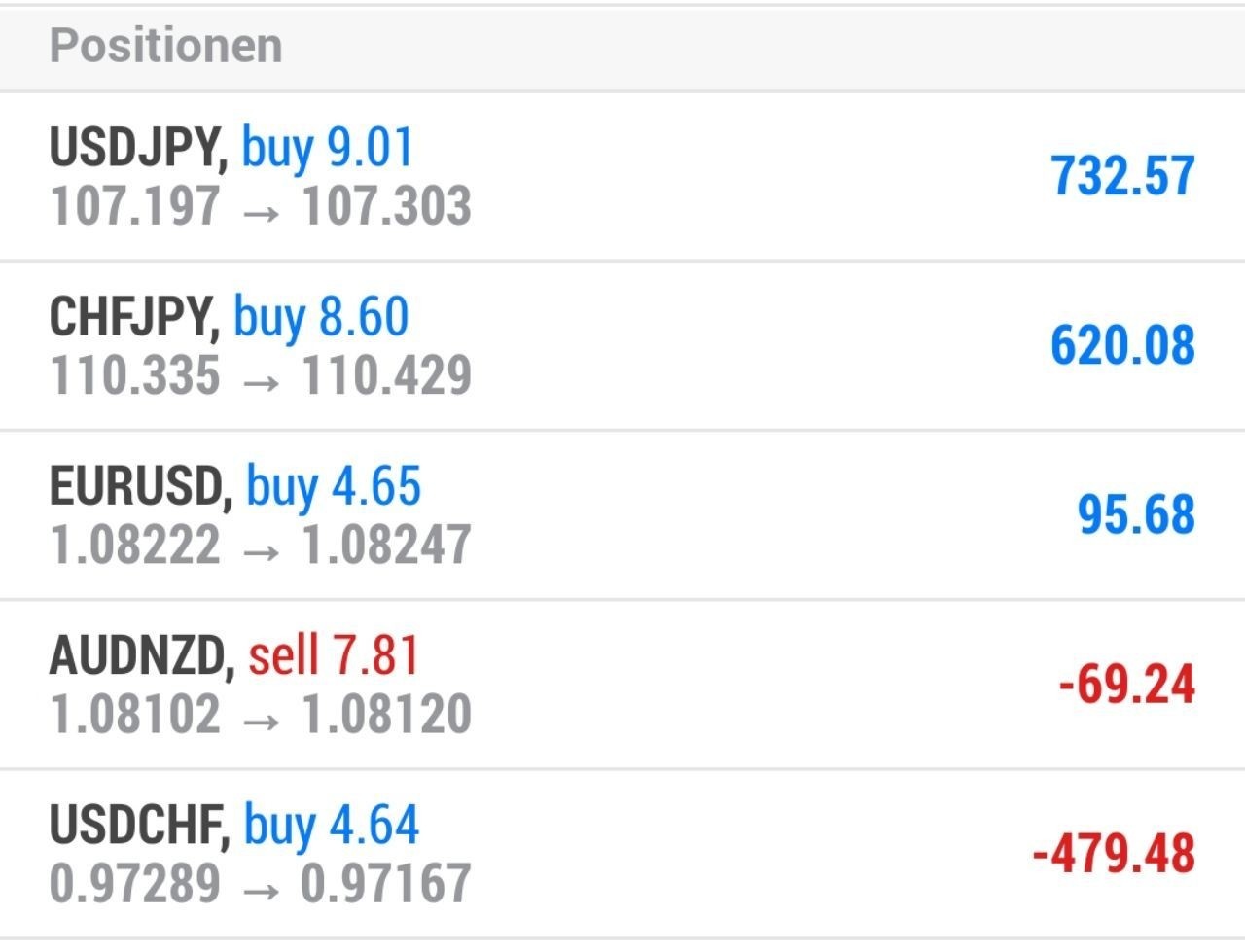View details of USDCHF buy 4.64 position
The width and height of the screenshot is (1245, 952).
point(622,854)
